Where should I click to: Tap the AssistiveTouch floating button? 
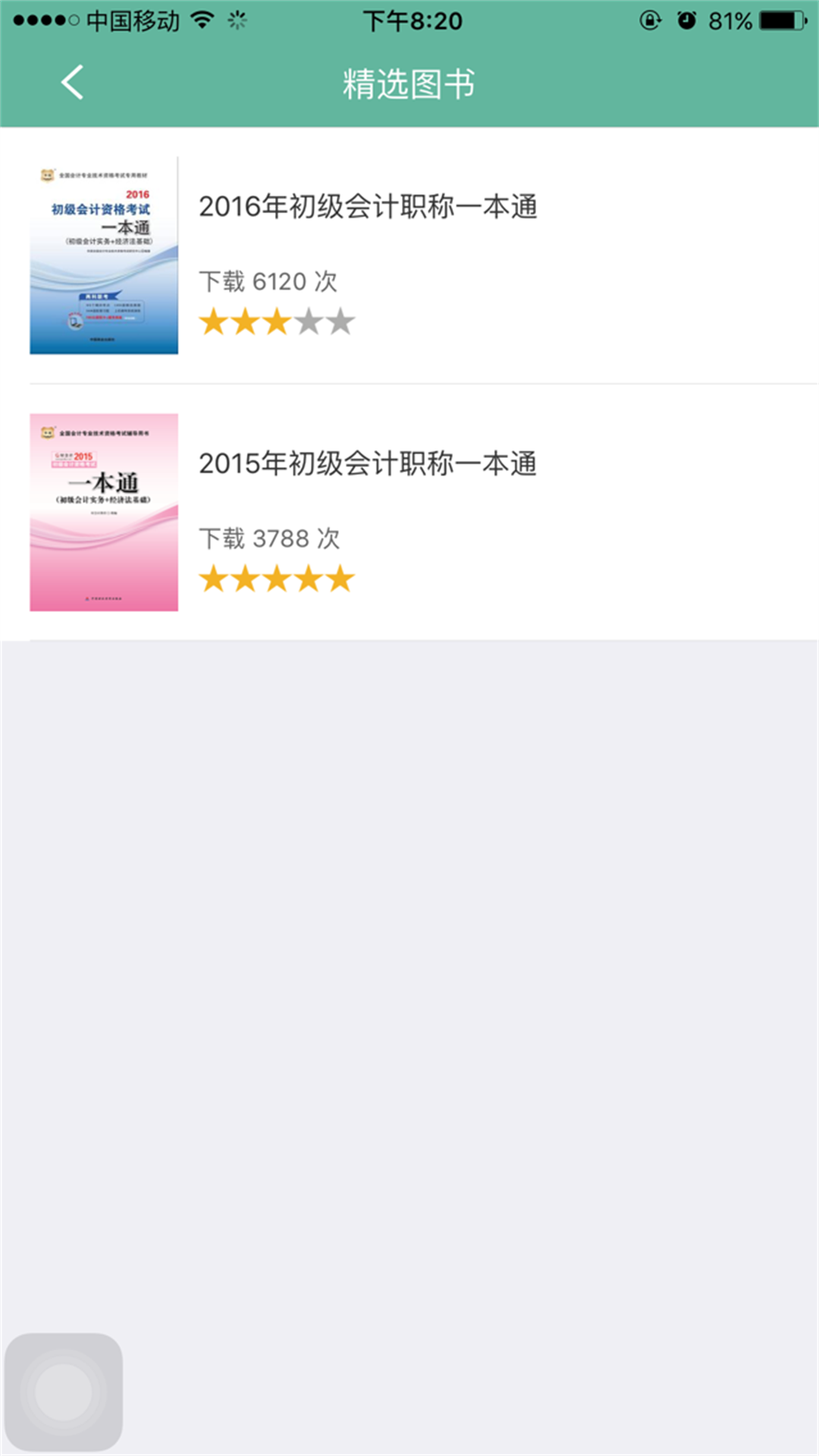click(x=64, y=1392)
